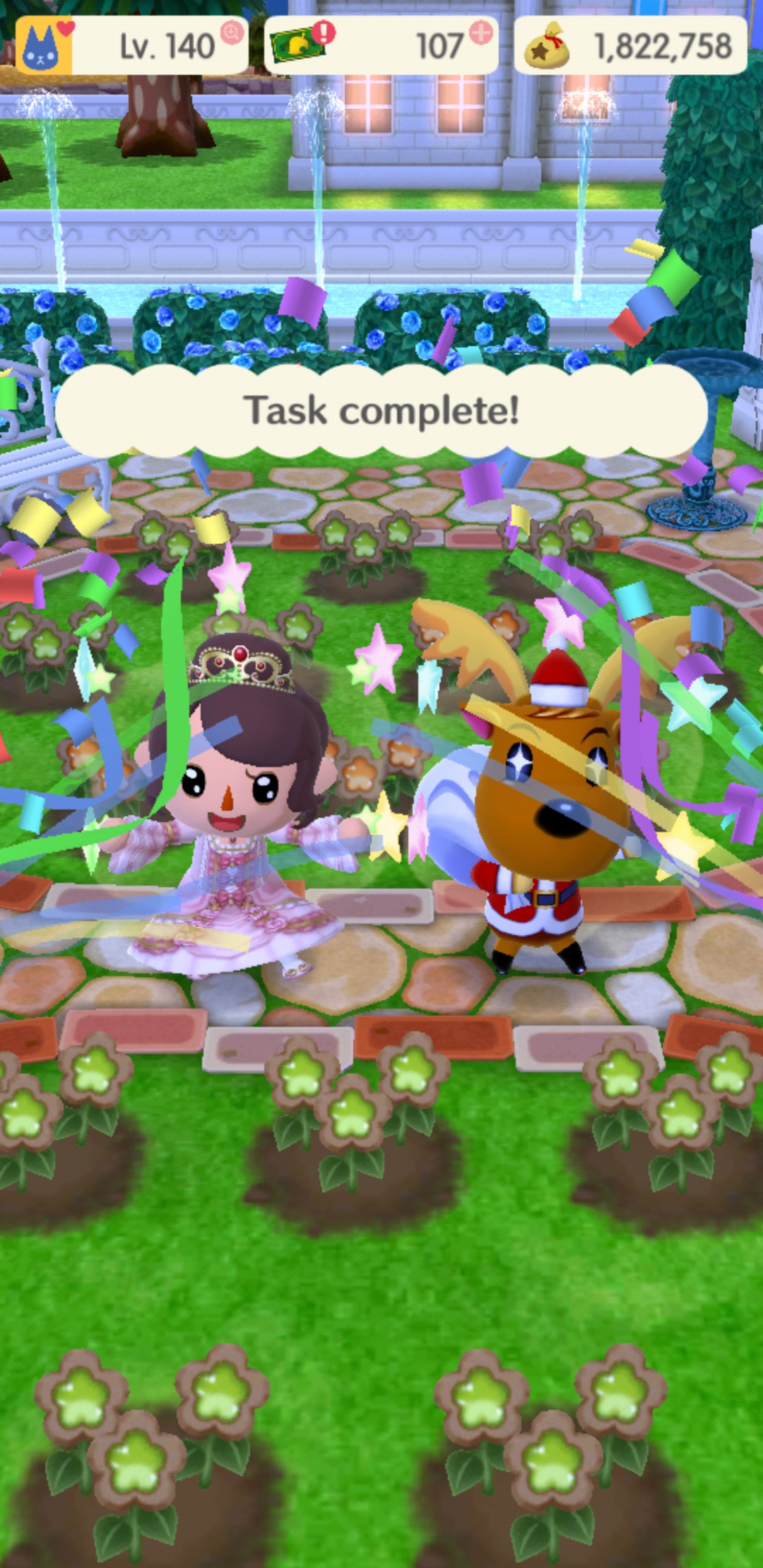View the Bells balance of 1,822,758

[x=630, y=46]
